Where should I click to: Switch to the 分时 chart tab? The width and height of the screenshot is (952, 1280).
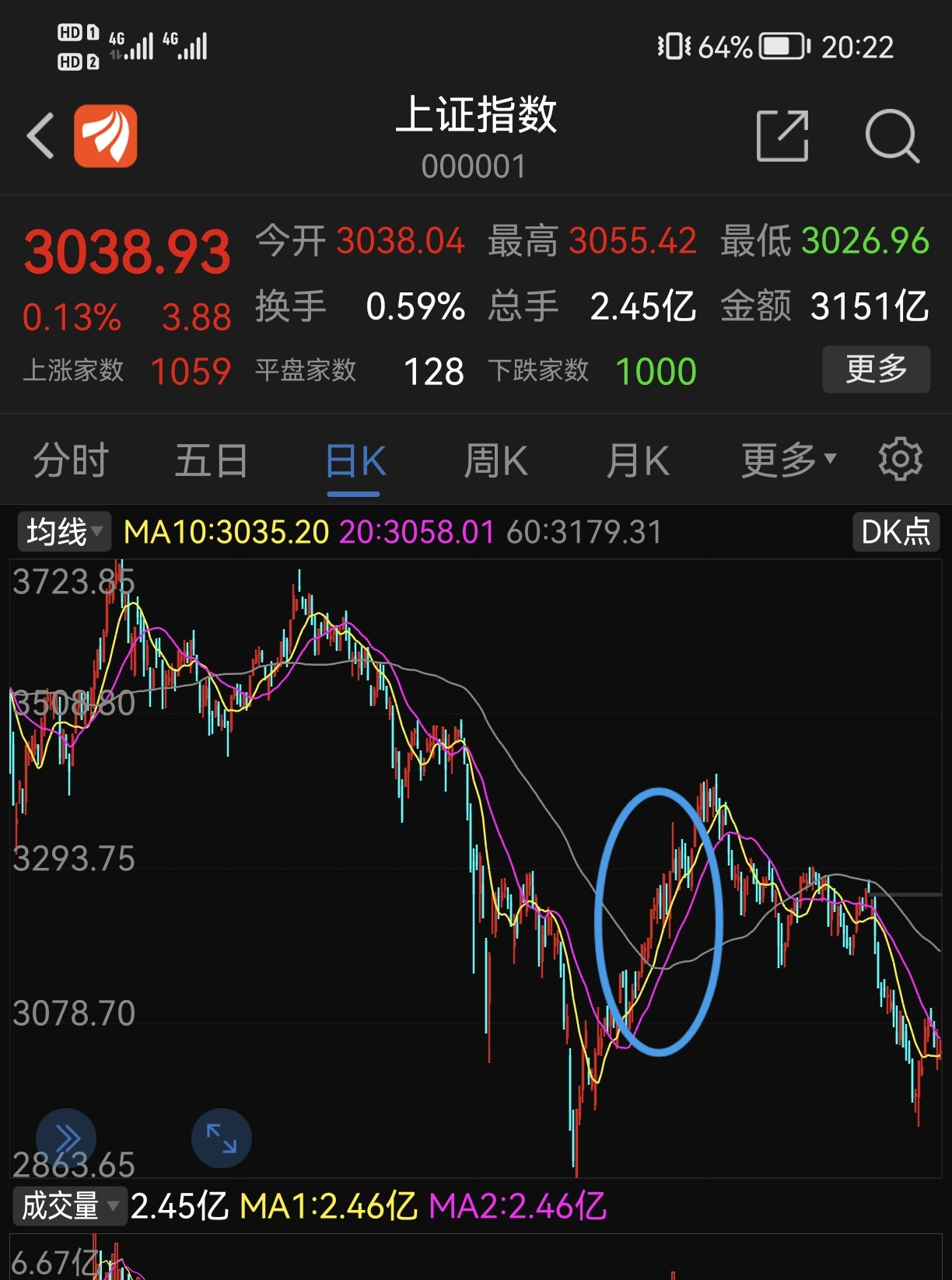point(71,461)
